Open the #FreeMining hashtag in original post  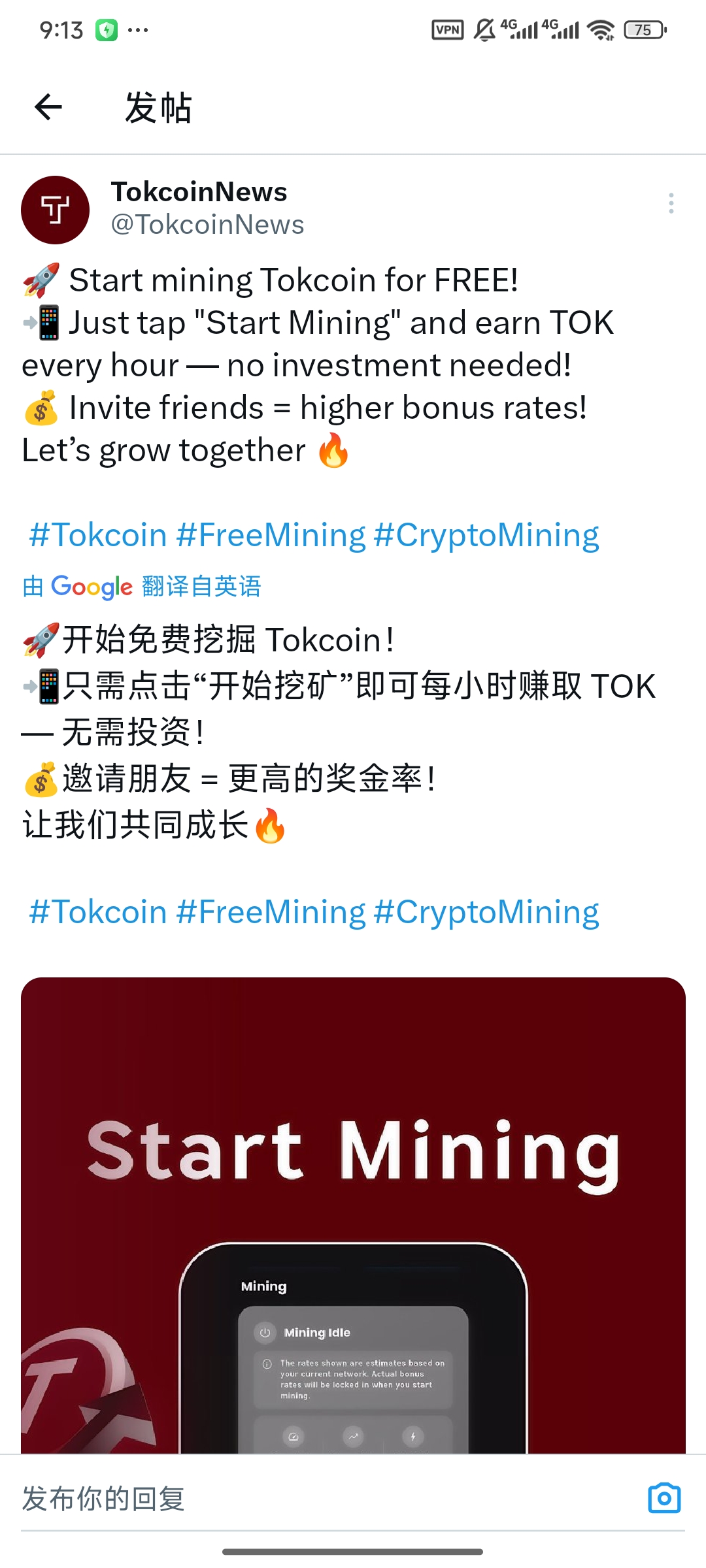tap(271, 535)
